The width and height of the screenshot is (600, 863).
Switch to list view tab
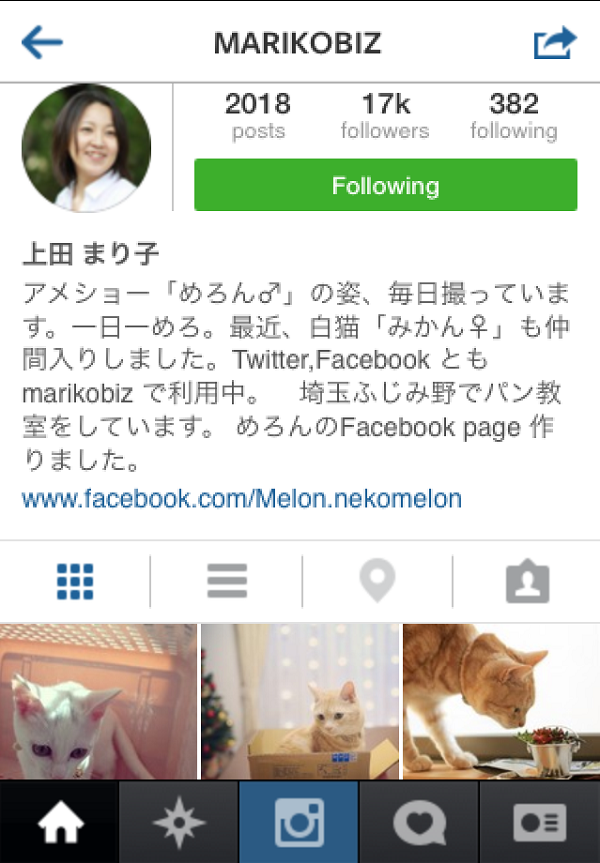pyautogui.click(x=227, y=581)
